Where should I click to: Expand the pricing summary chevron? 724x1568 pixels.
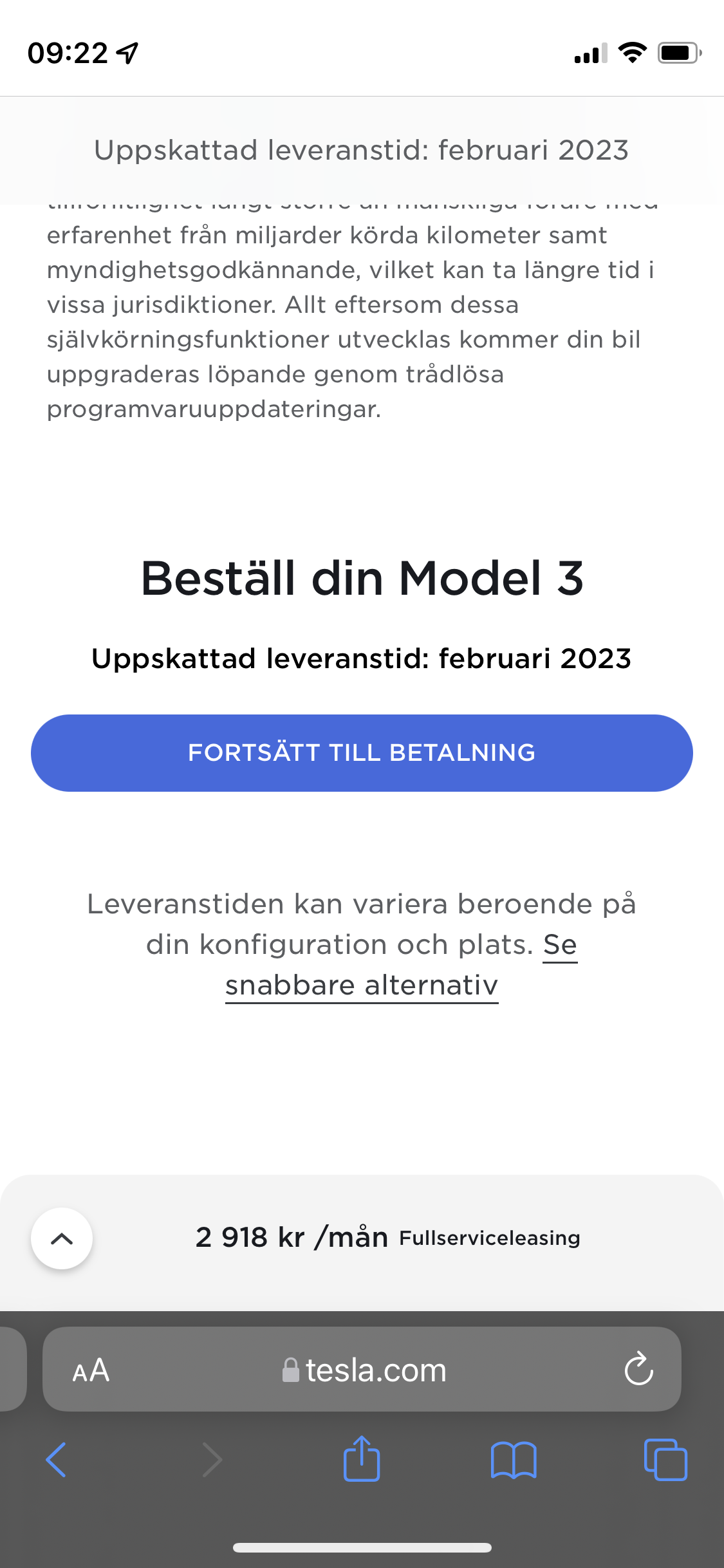(62, 1238)
